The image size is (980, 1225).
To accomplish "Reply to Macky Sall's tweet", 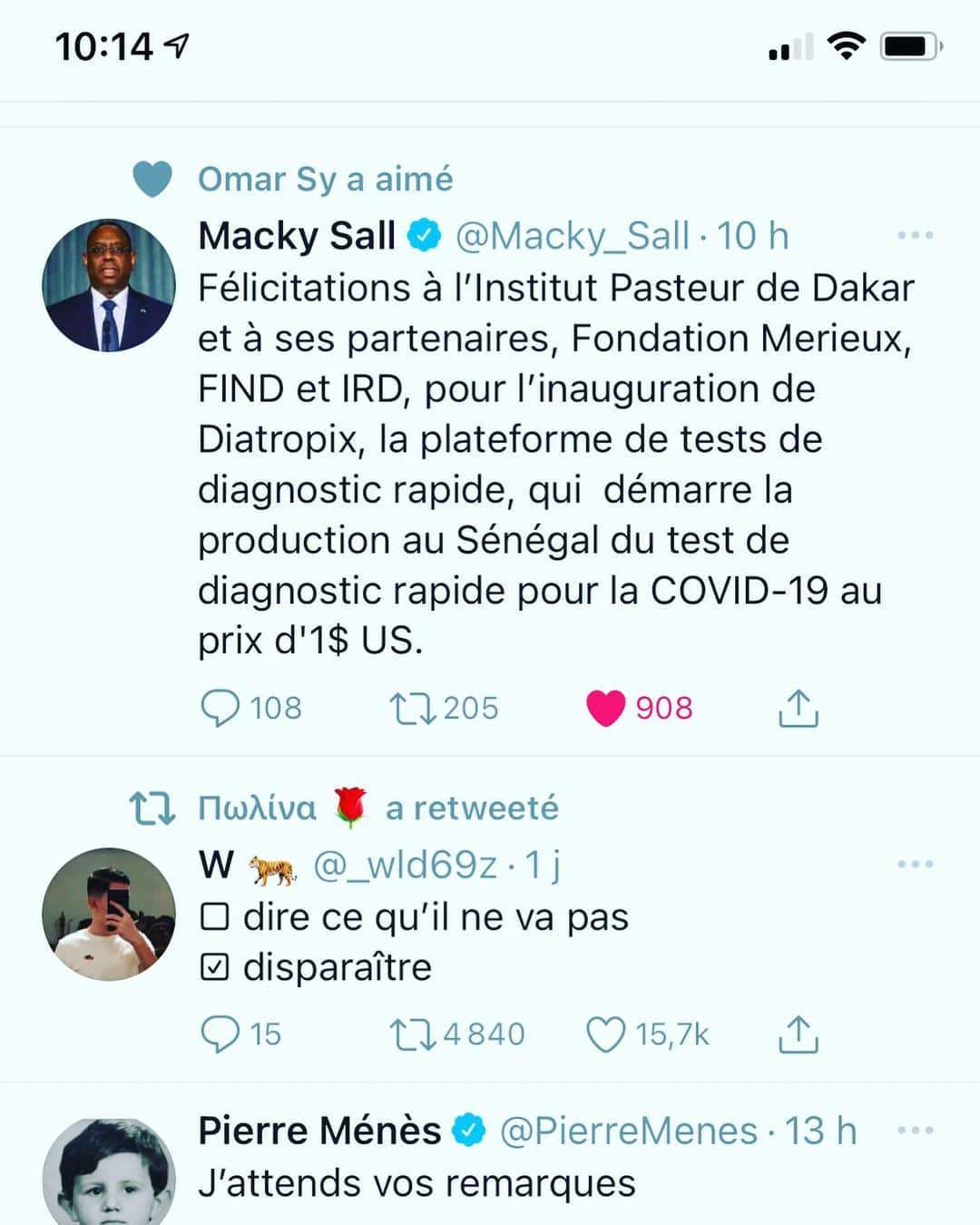I will click(220, 708).
